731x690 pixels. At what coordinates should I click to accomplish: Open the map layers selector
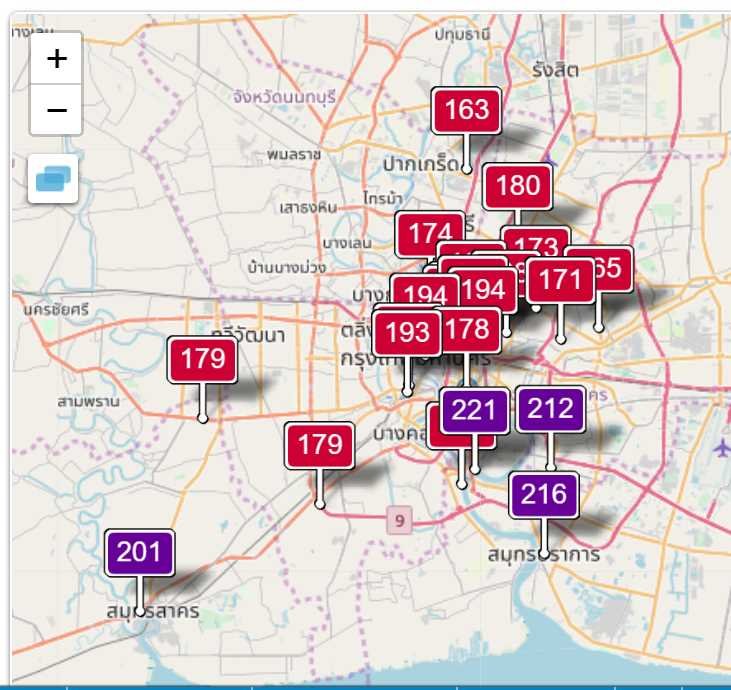click(53, 180)
